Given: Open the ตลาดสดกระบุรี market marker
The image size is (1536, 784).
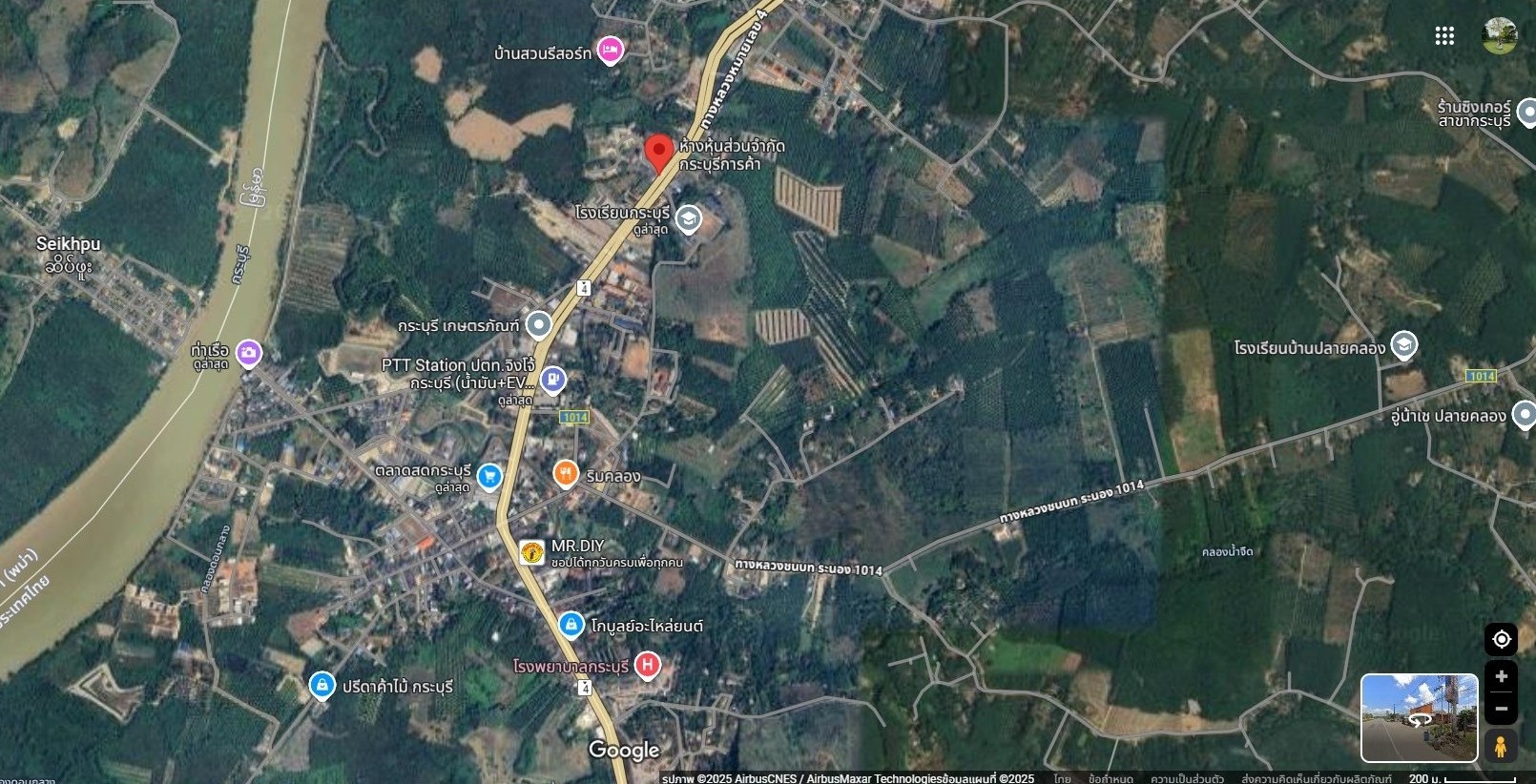Looking at the screenshot, I should 489,475.
